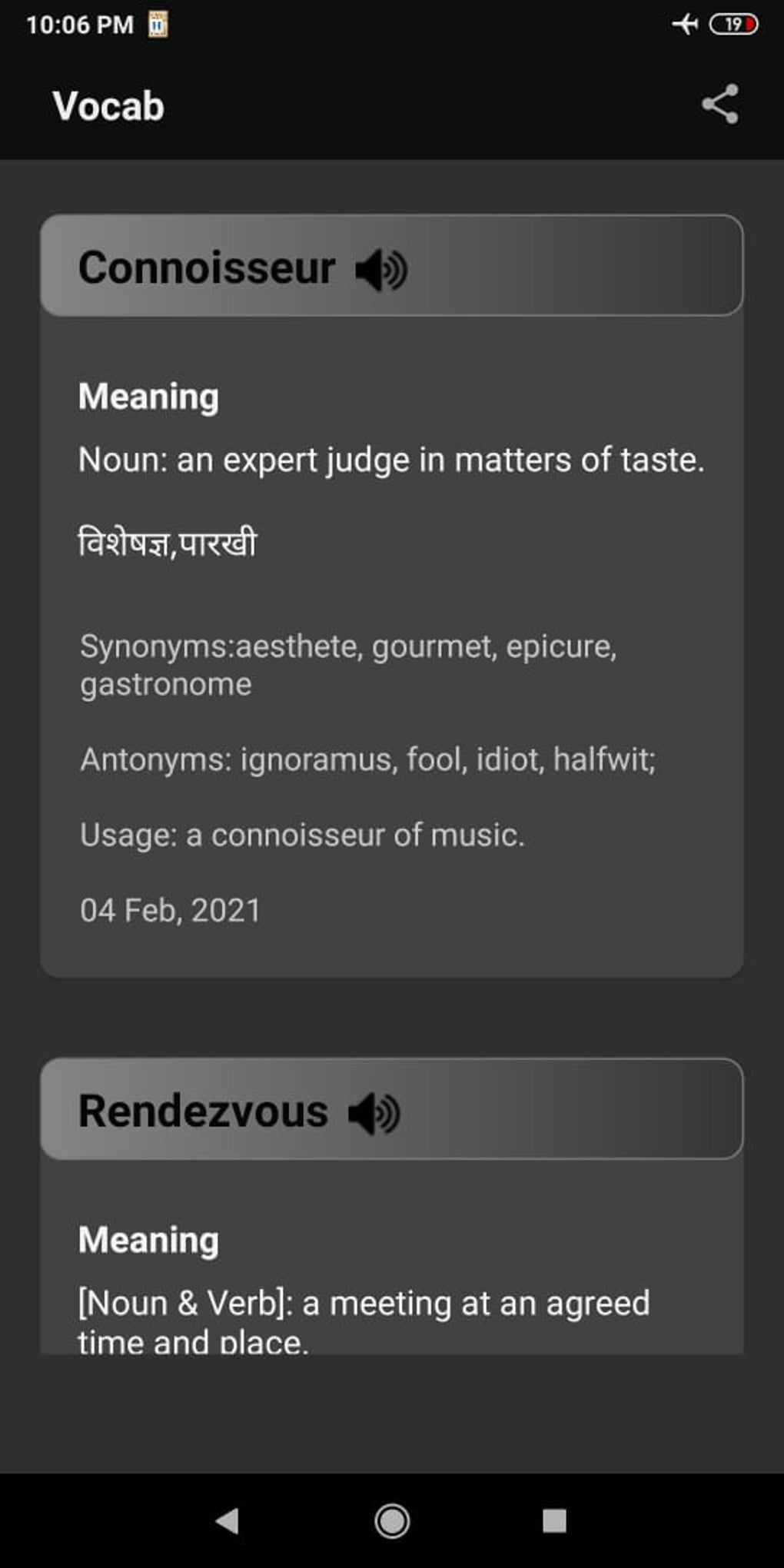Share this vocab list
Viewport: 784px width, 1568px height.
point(720,105)
